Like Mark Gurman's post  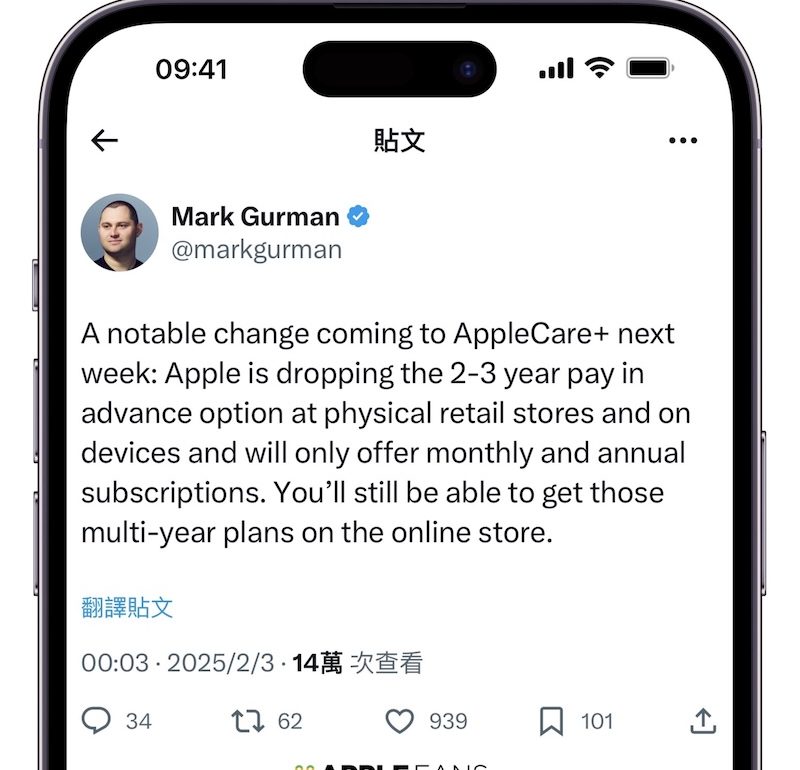pyautogui.click(x=400, y=721)
